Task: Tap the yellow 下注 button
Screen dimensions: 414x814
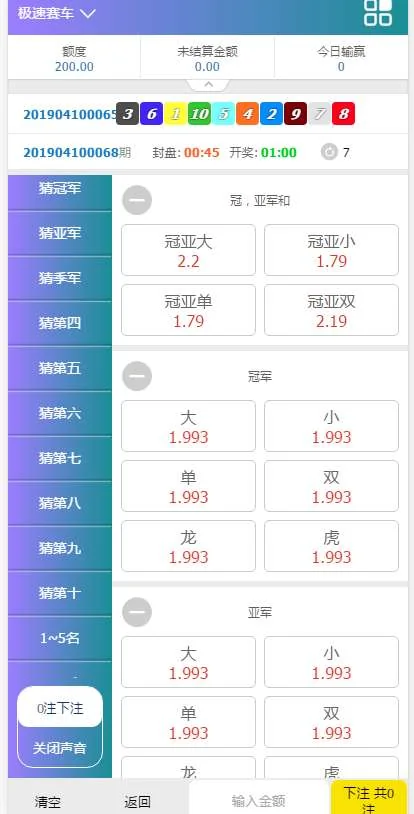Action: [x=369, y=798]
